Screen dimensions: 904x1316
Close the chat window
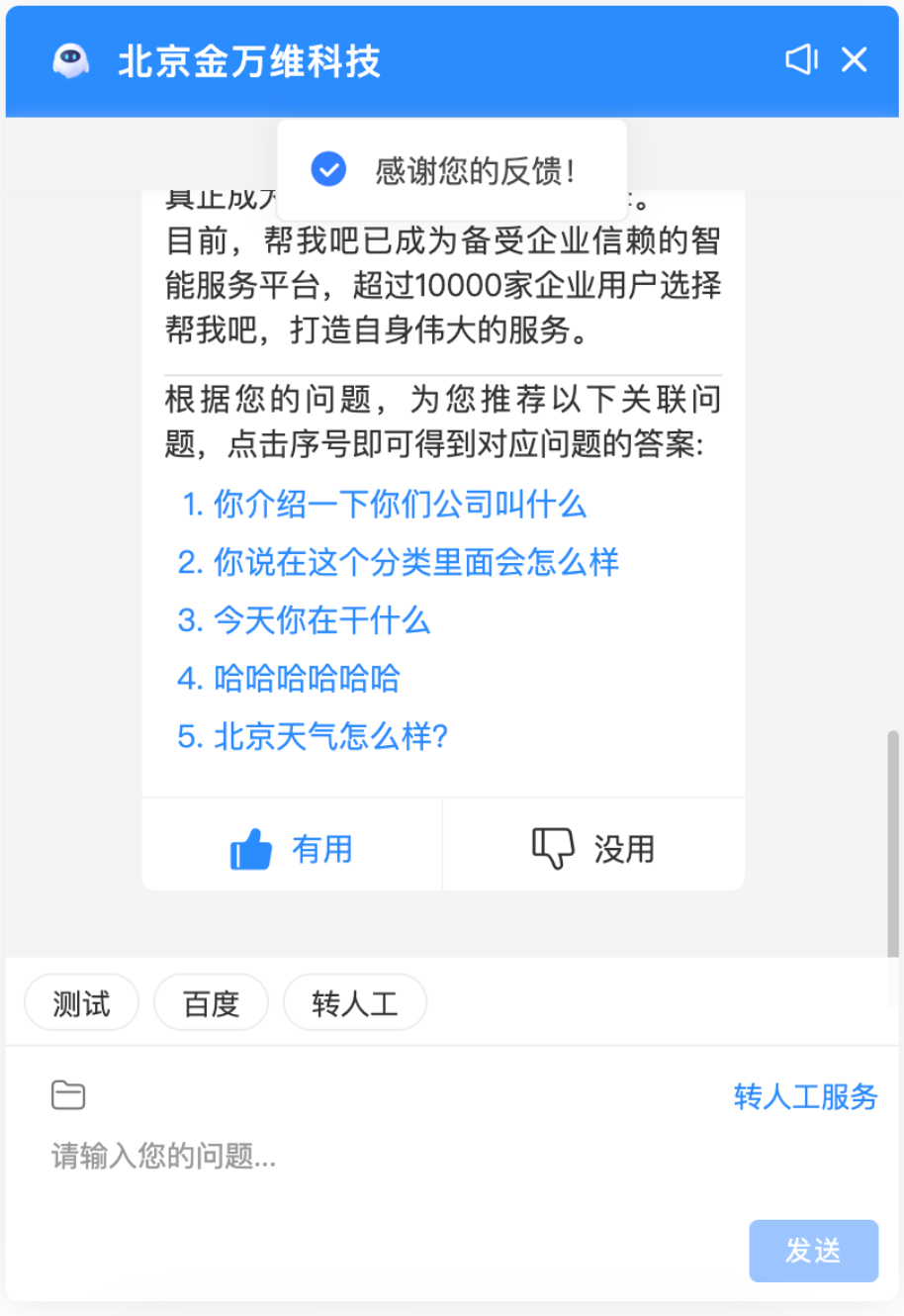(854, 60)
